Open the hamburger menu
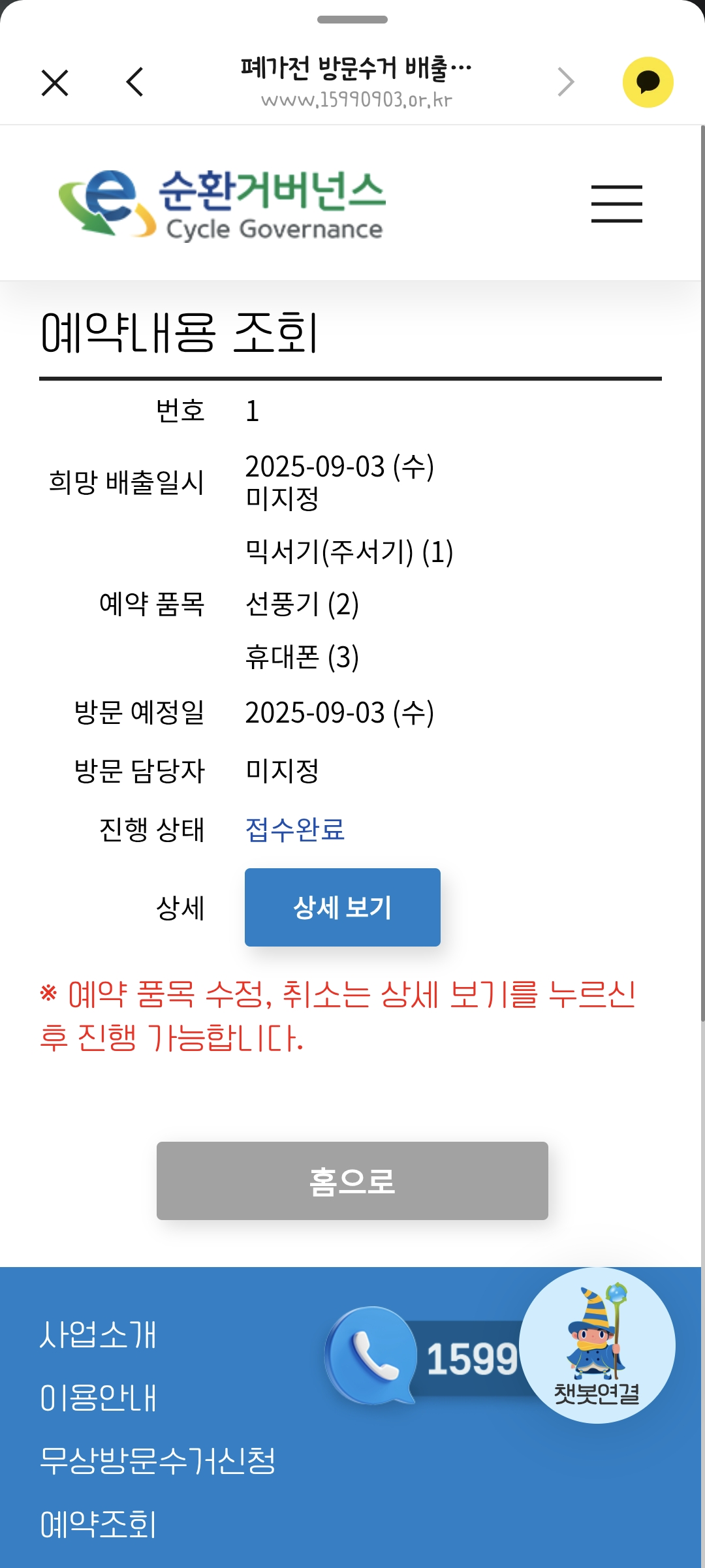Screen dimensions: 705x1568 pyautogui.click(x=616, y=204)
